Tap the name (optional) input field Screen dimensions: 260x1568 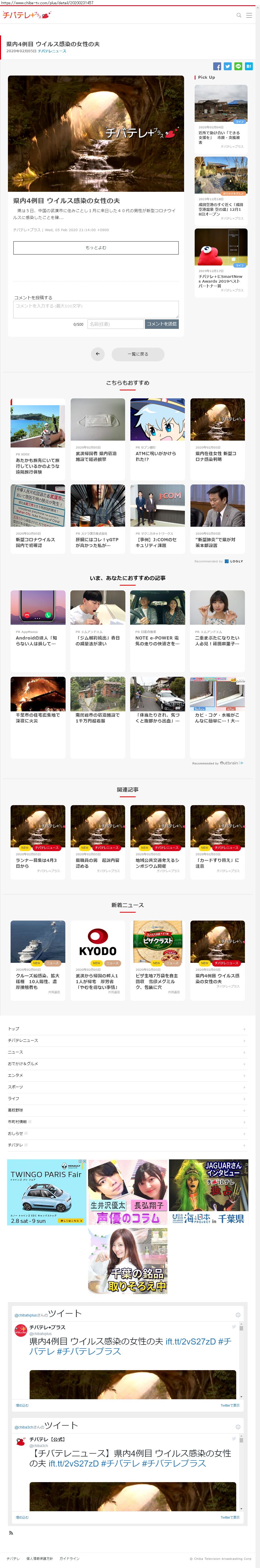pyautogui.click(x=115, y=324)
